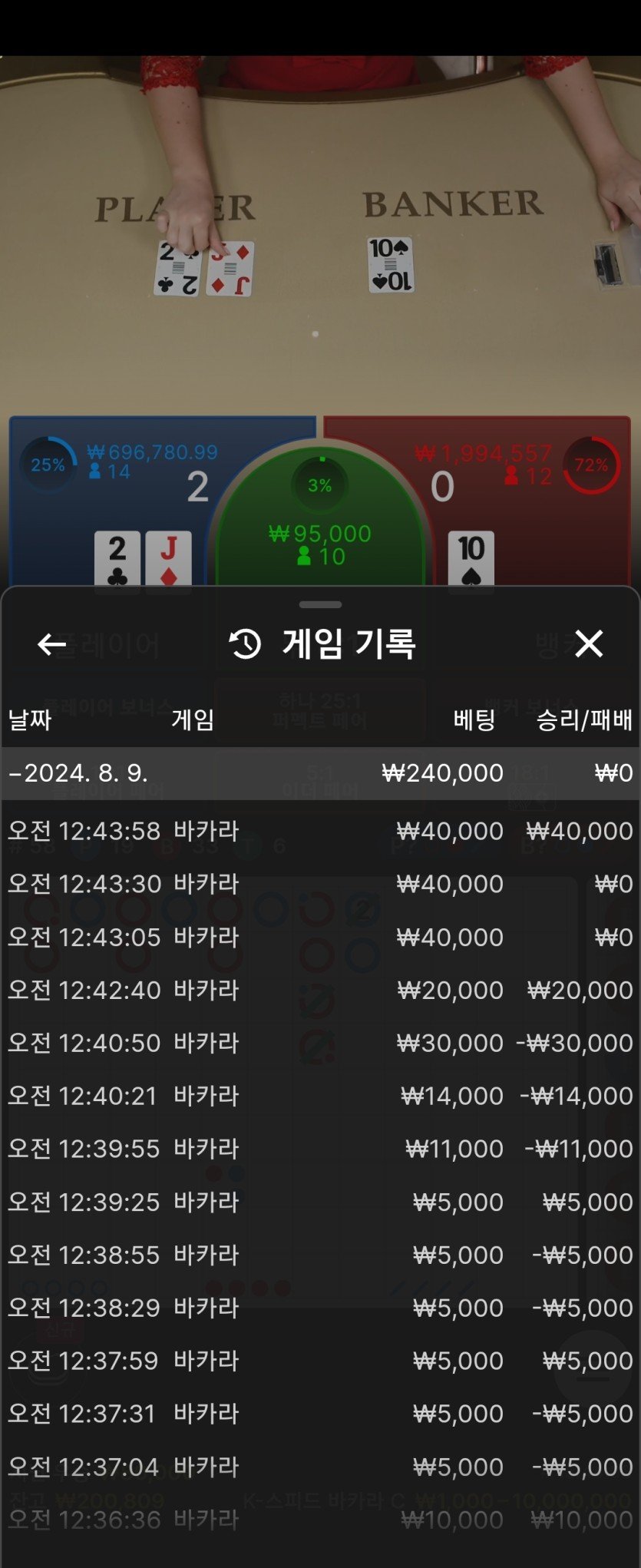Open the 12:43:58 baccarat record
This screenshot has width=641, height=1568.
(320, 831)
